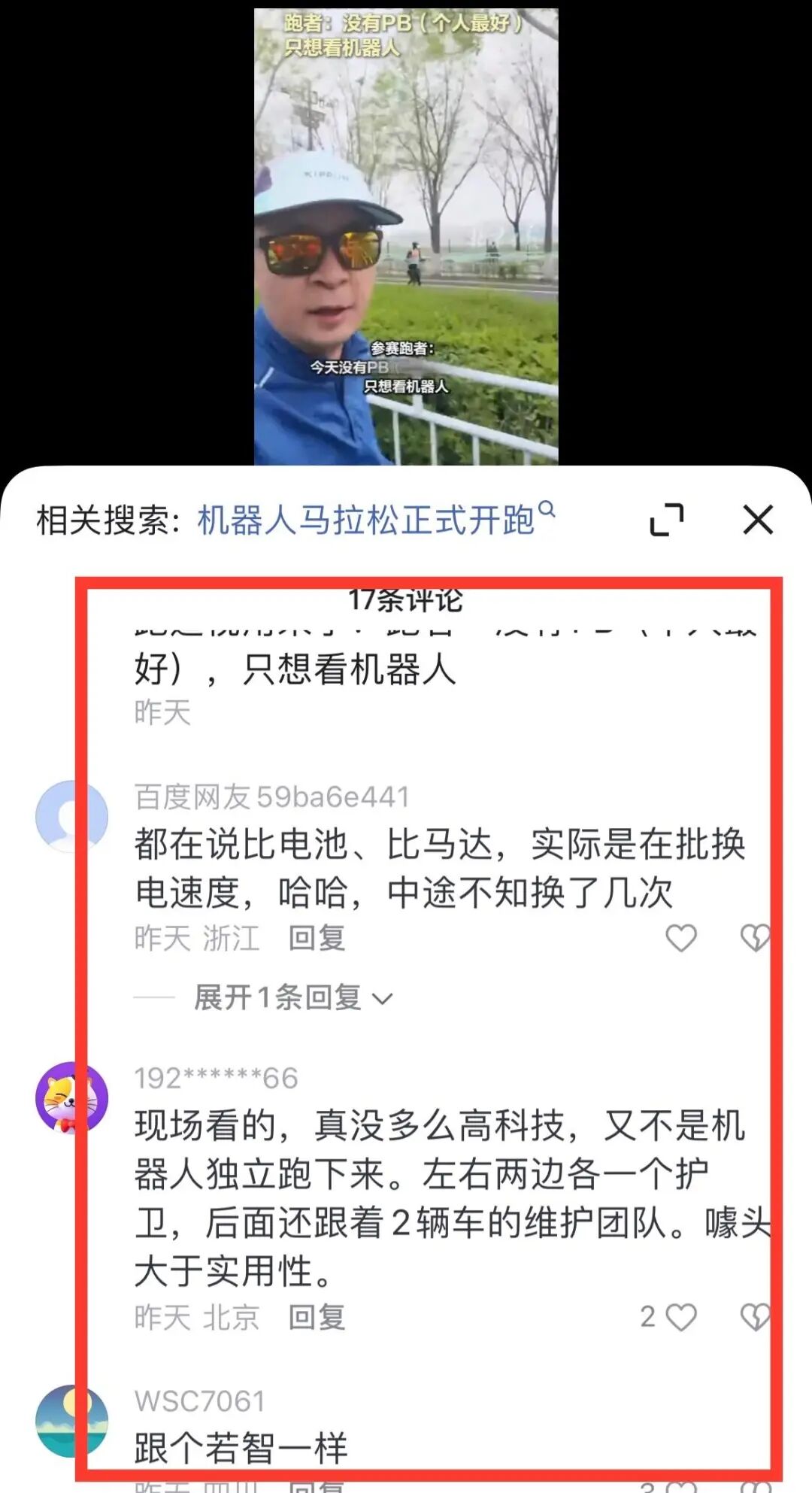Close the comments panel

(757, 520)
